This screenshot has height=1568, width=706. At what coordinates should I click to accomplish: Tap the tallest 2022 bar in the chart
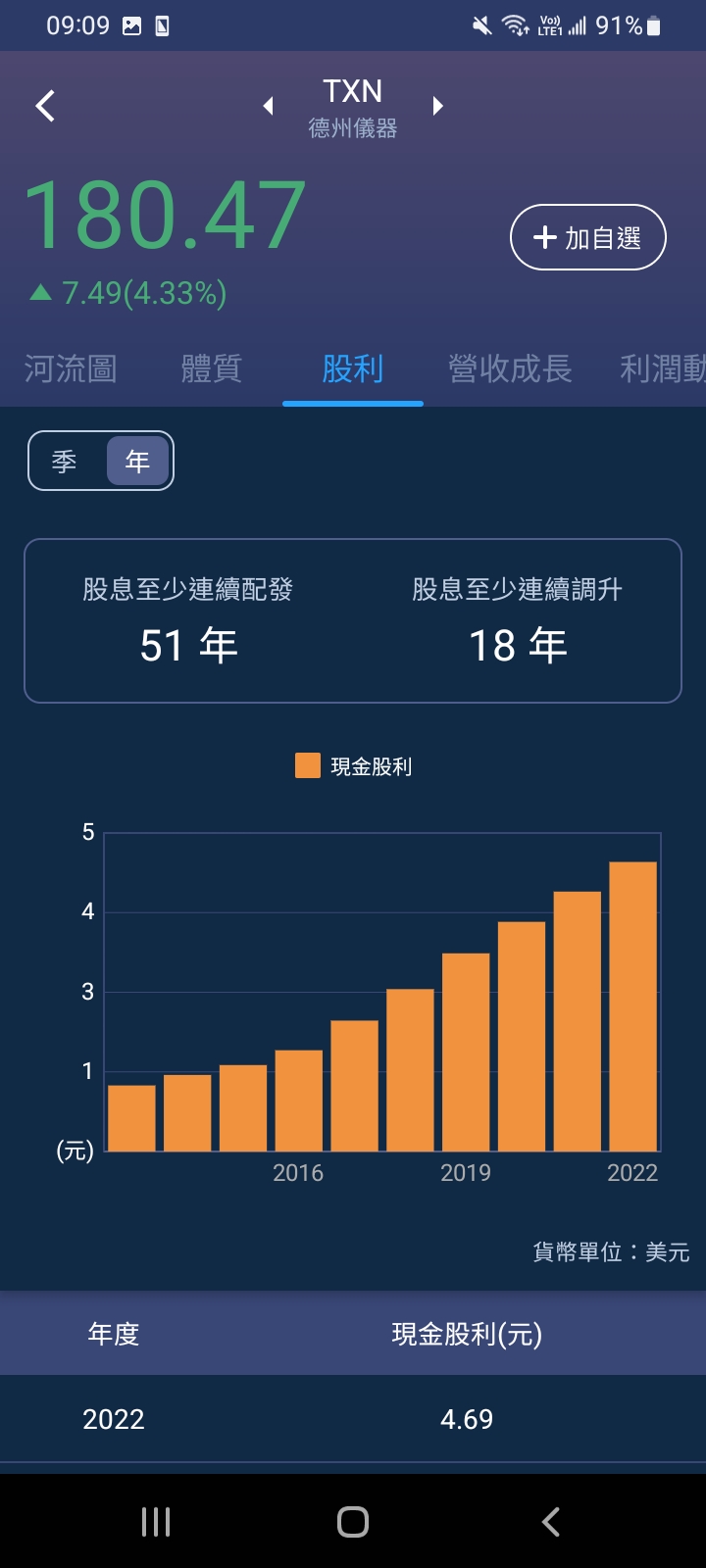(x=633, y=1000)
